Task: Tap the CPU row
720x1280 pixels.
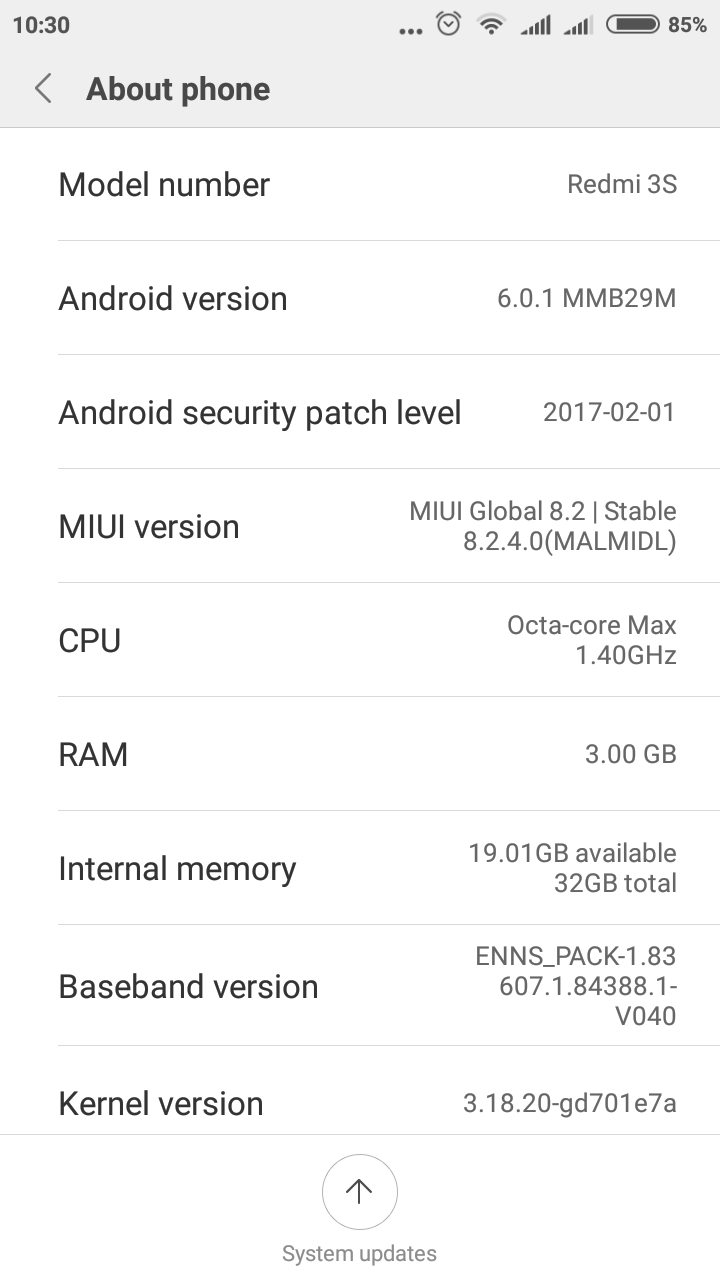Action: pos(360,640)
